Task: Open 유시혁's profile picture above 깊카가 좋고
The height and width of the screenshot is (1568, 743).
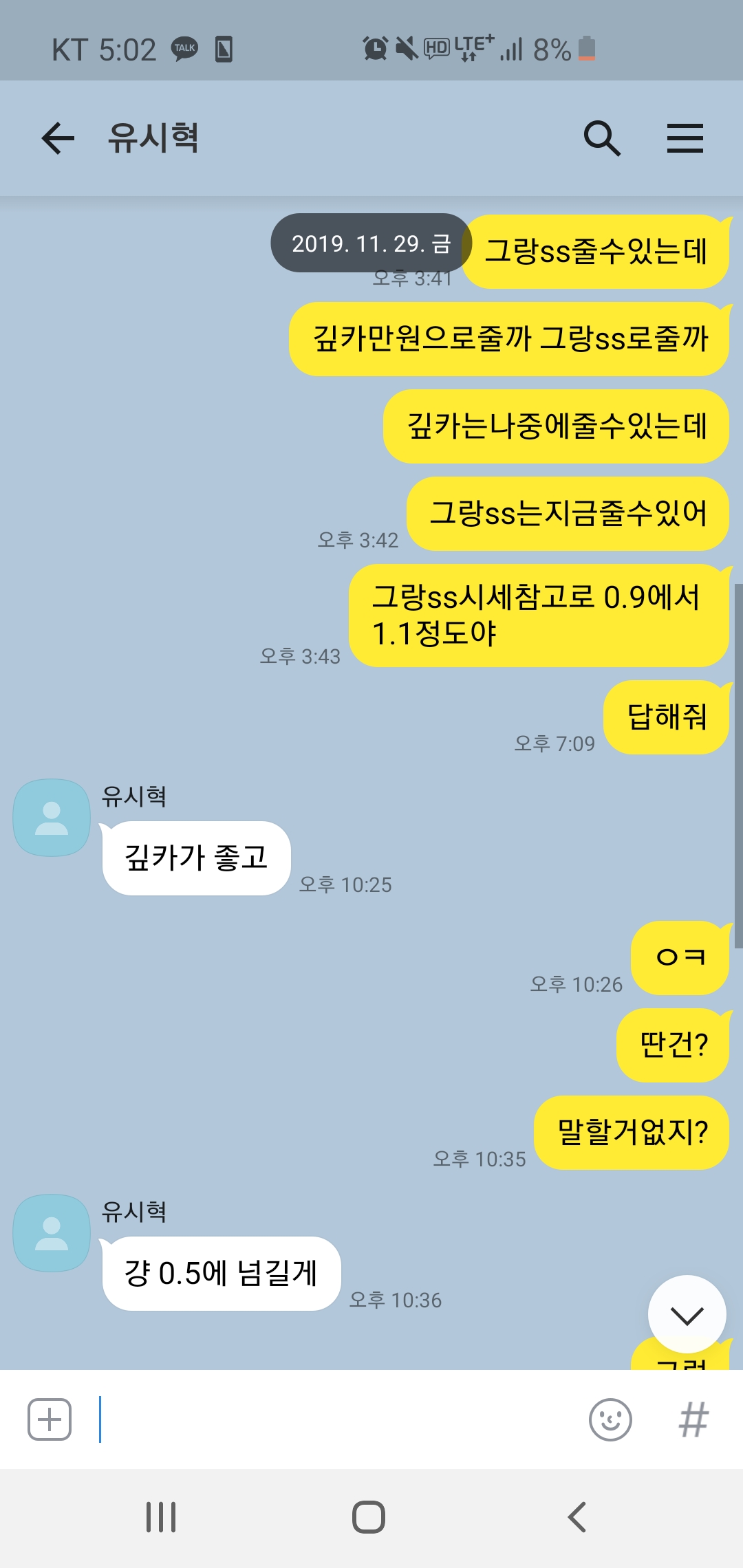Action: (x=52, y=818)
